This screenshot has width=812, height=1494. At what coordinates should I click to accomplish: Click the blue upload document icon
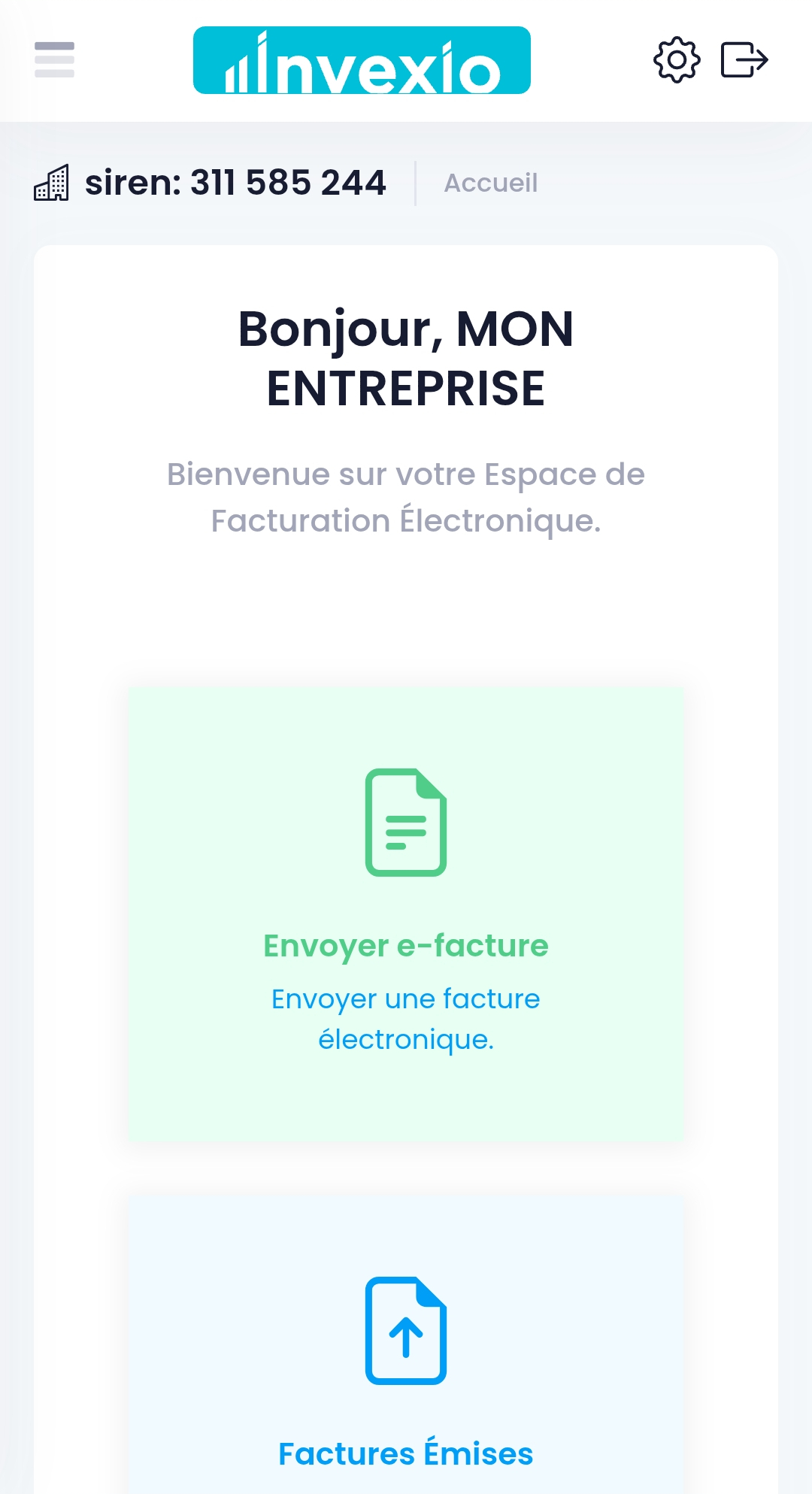point(406,1332)
